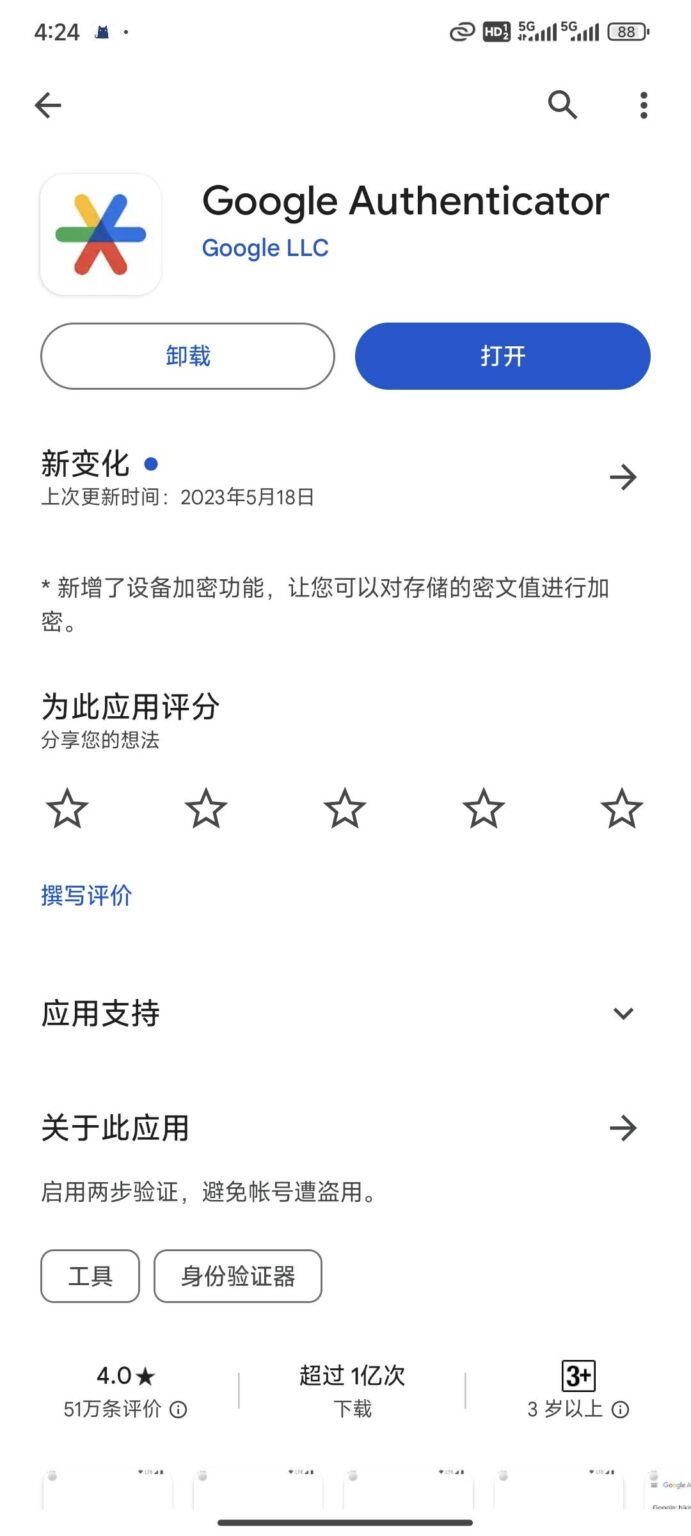The image size is (691, 1536).
Task: Tap 撰写评价 to write a review
Action: coord(87,895)
